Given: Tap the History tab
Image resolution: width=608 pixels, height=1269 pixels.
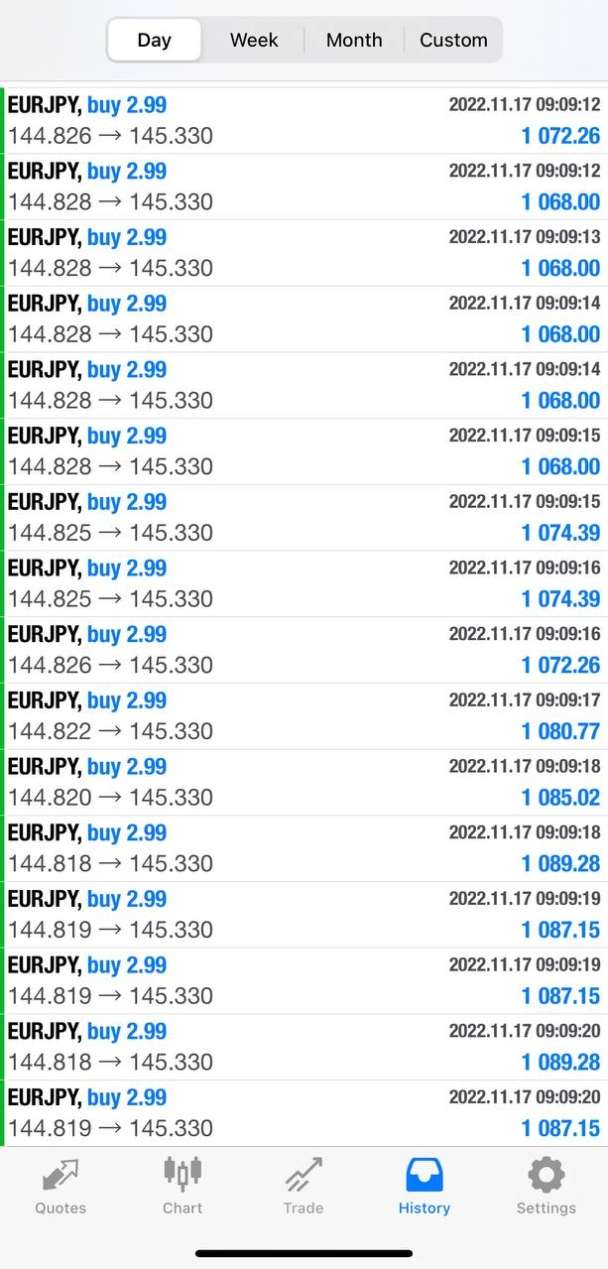Looking at the screenshot, I should click(x=424, y=1186).
